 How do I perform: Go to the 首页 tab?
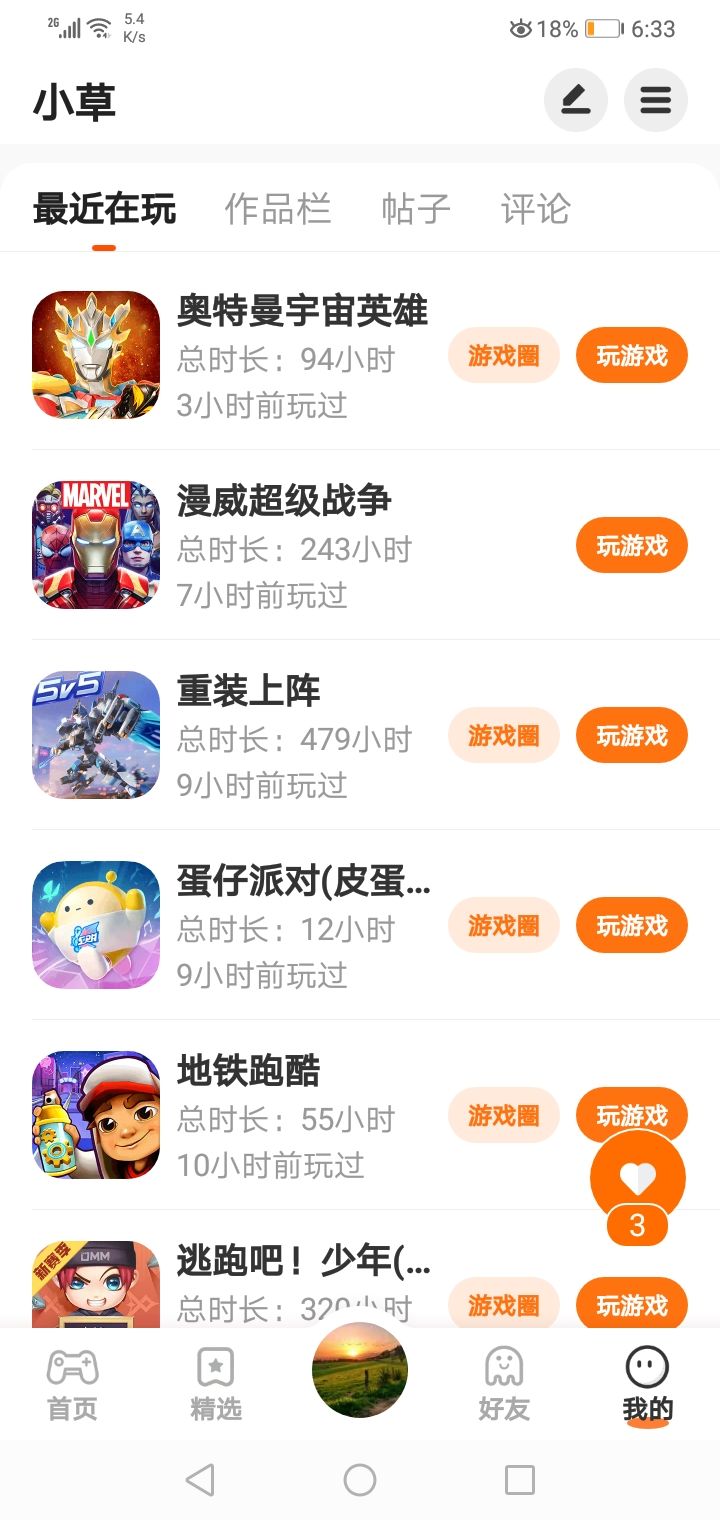(x=73, y=1385)
